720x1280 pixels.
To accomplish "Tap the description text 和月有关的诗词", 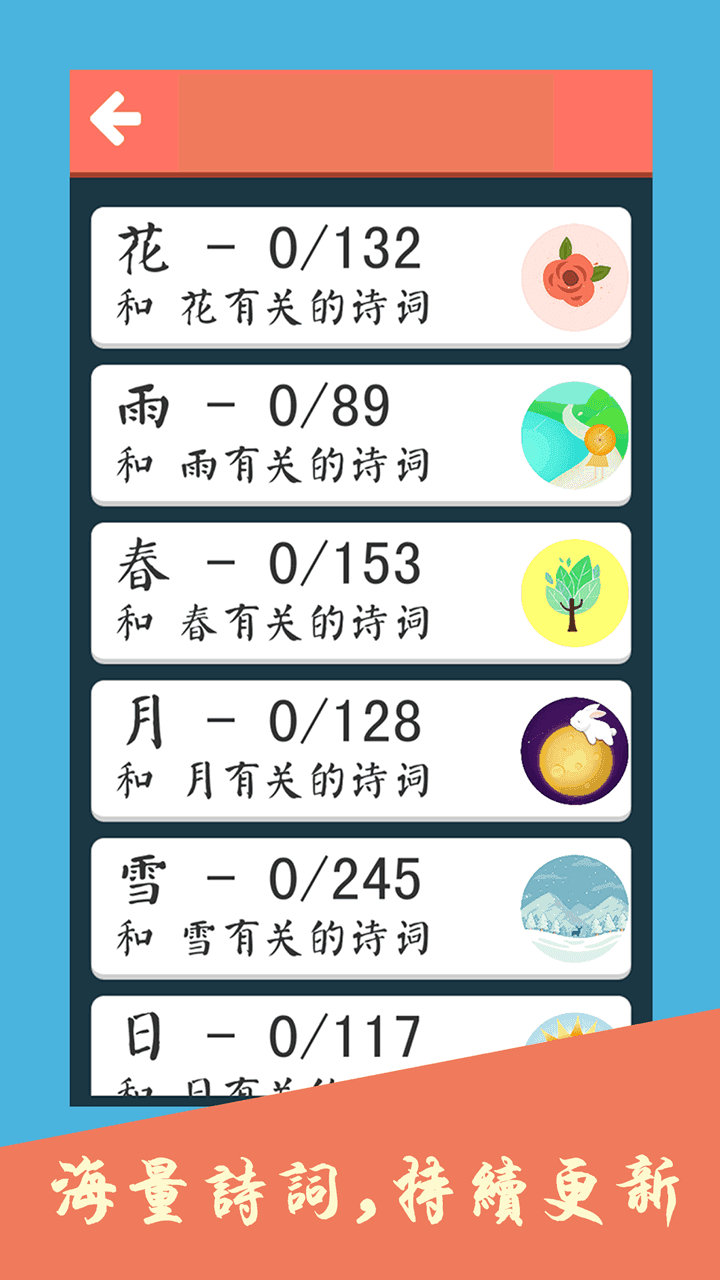I will [x=272, y=778].
